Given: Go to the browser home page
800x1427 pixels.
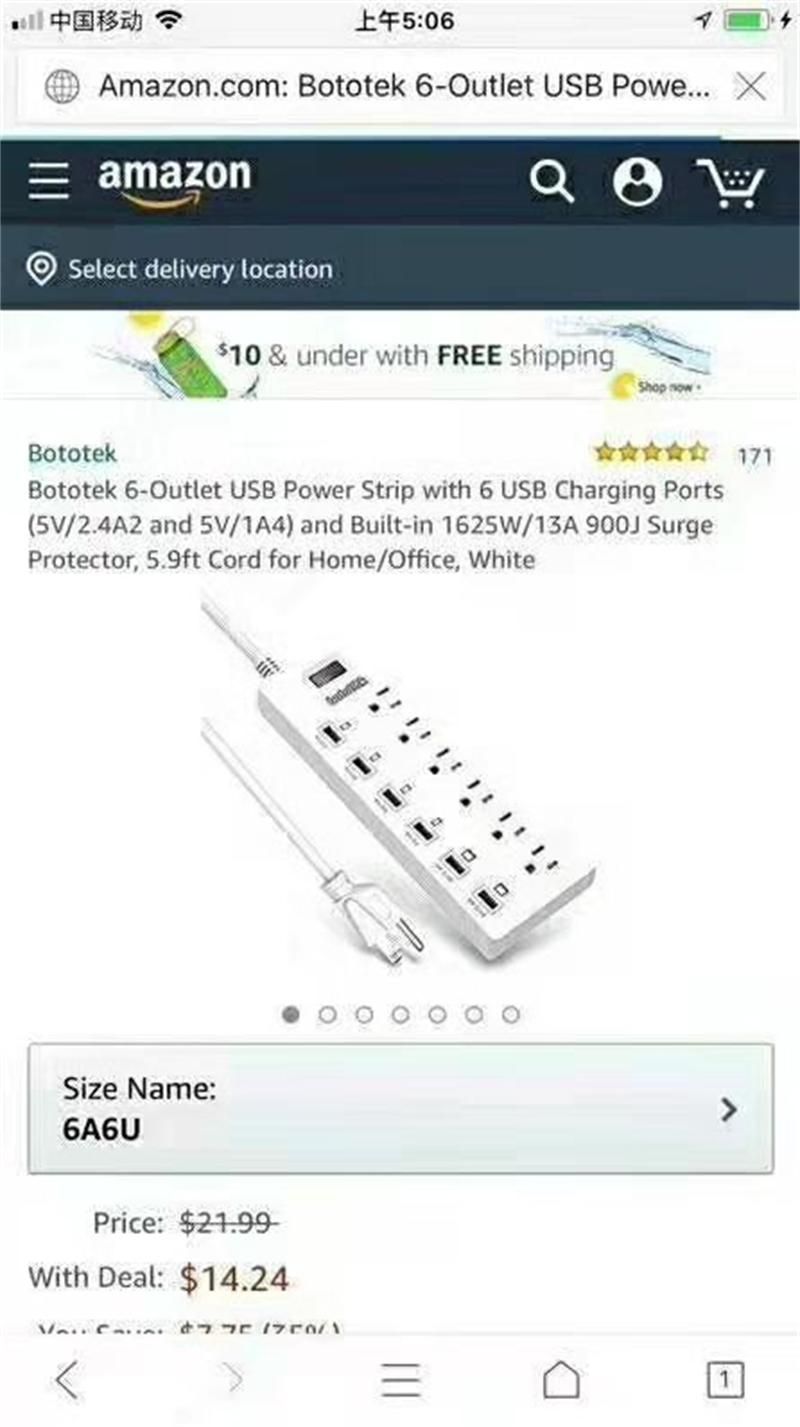Looking at the screenshot, I should click(x=561, y=1380).
